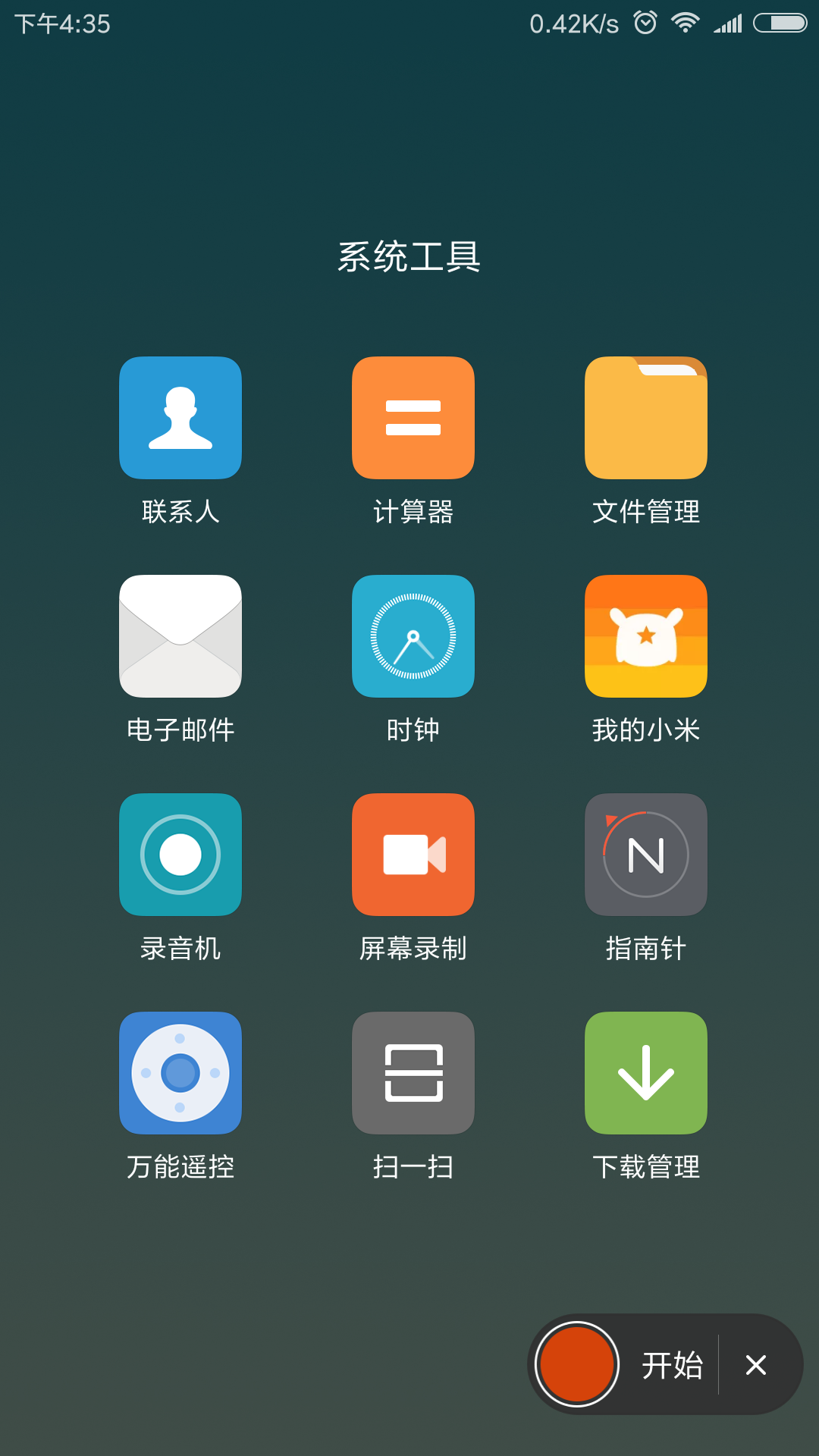Image resolution: width=819 pixels, height=1456 pixels.
Task: Launch the 指南针 compass app
Action: [x=645, y=853]
